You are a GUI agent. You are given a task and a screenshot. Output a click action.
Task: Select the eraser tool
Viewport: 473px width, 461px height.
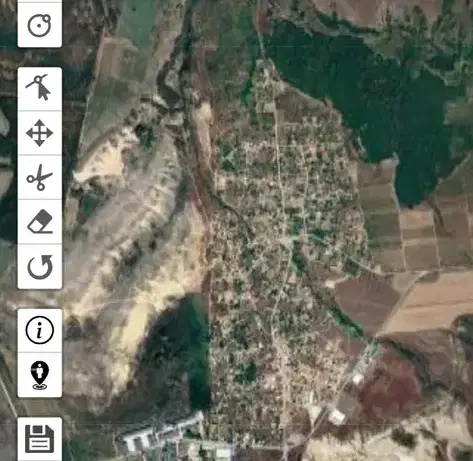tap(40, 222)
